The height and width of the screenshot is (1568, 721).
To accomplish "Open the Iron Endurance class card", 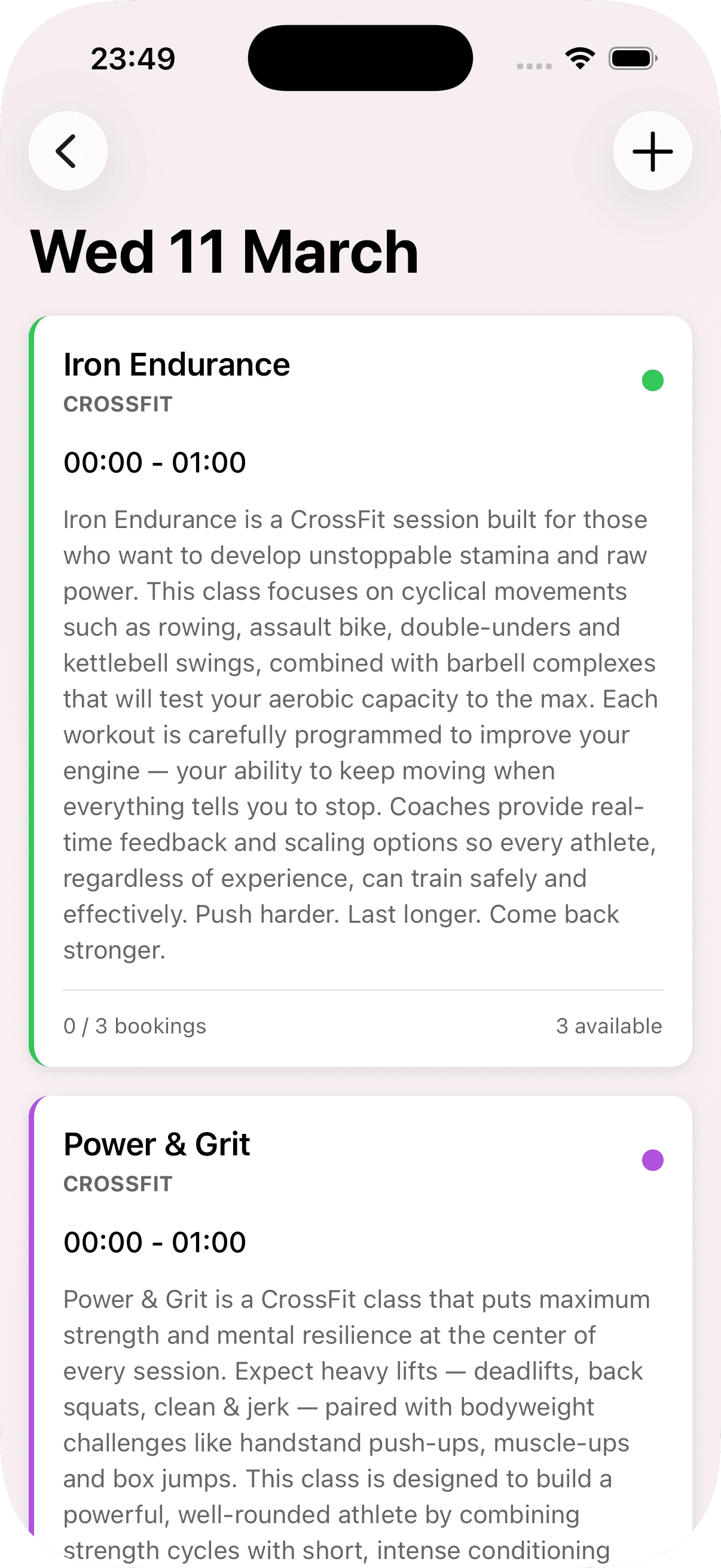I will tap(360, 691).
